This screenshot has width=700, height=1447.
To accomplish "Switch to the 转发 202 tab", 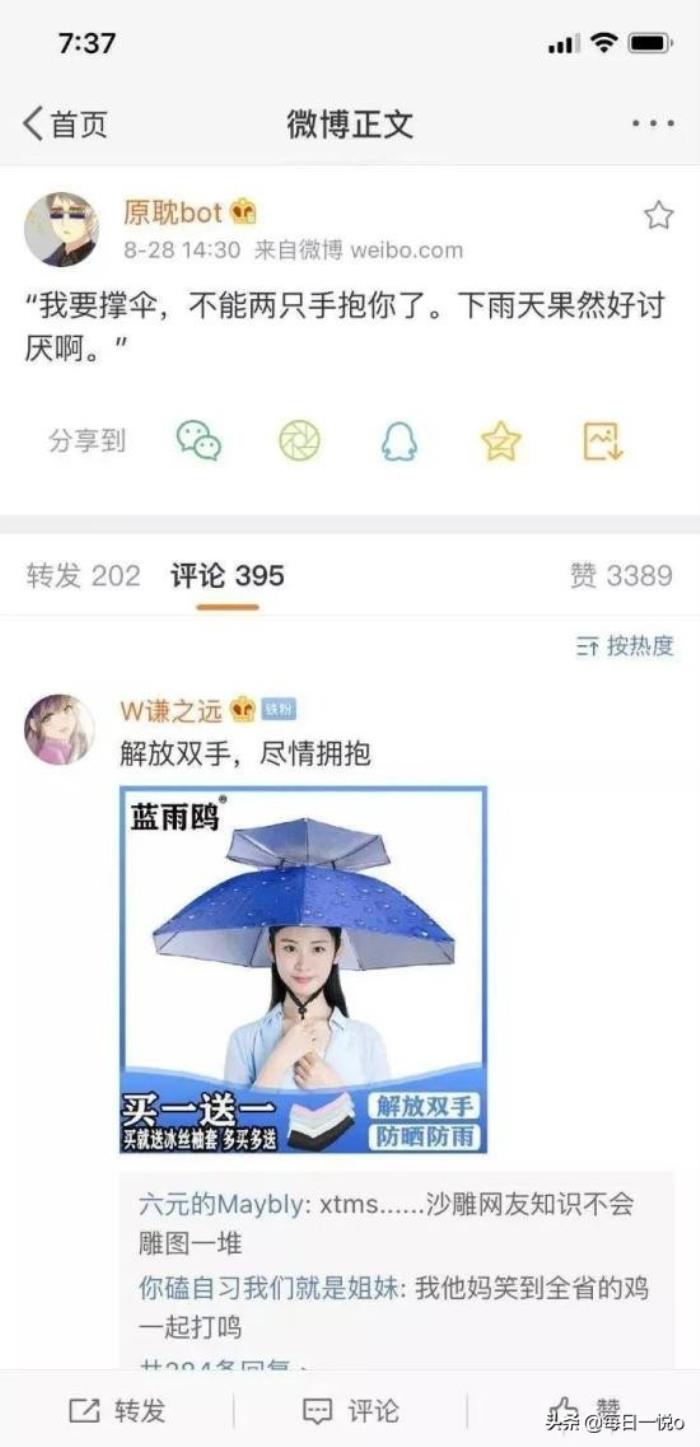I will [83, 576].
